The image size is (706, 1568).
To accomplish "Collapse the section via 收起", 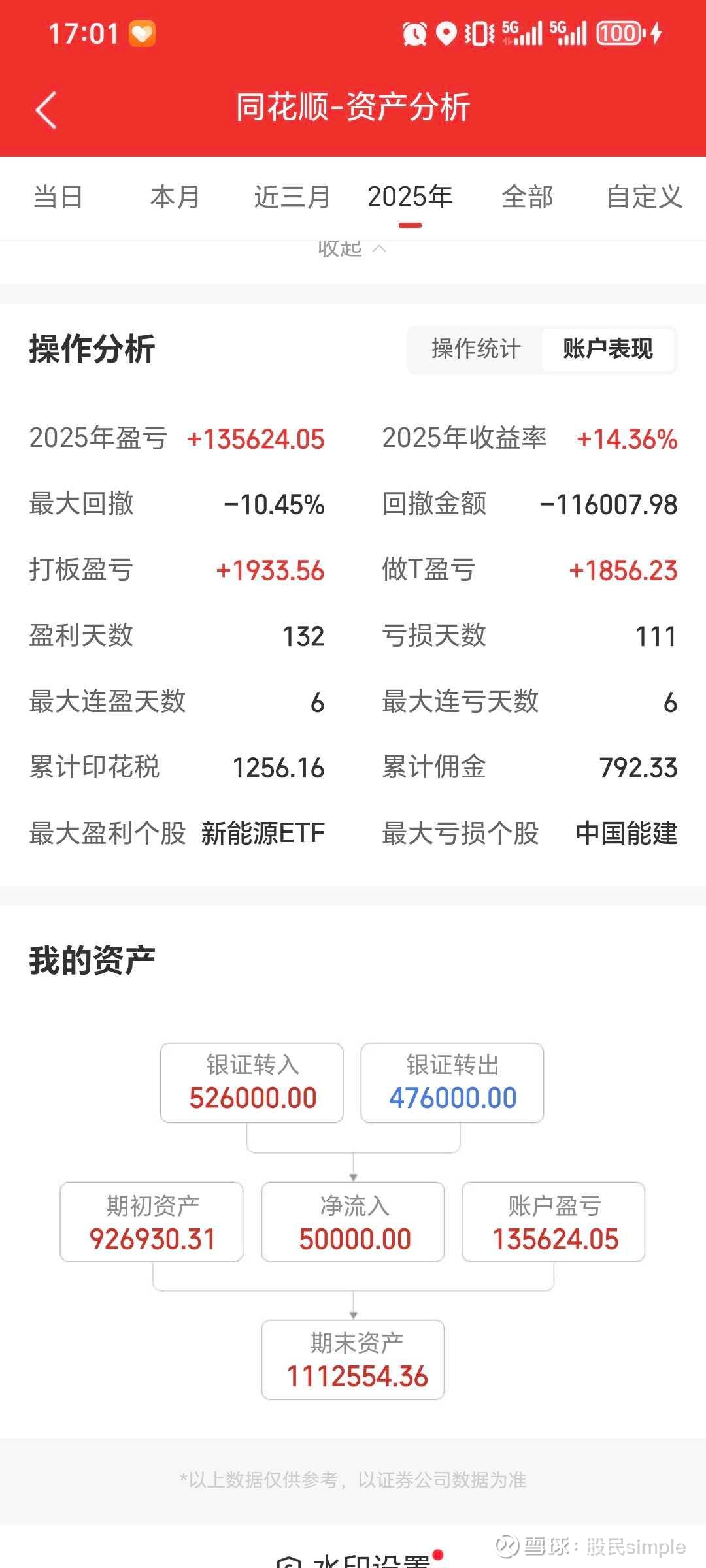I will click(x=352, y=249).
